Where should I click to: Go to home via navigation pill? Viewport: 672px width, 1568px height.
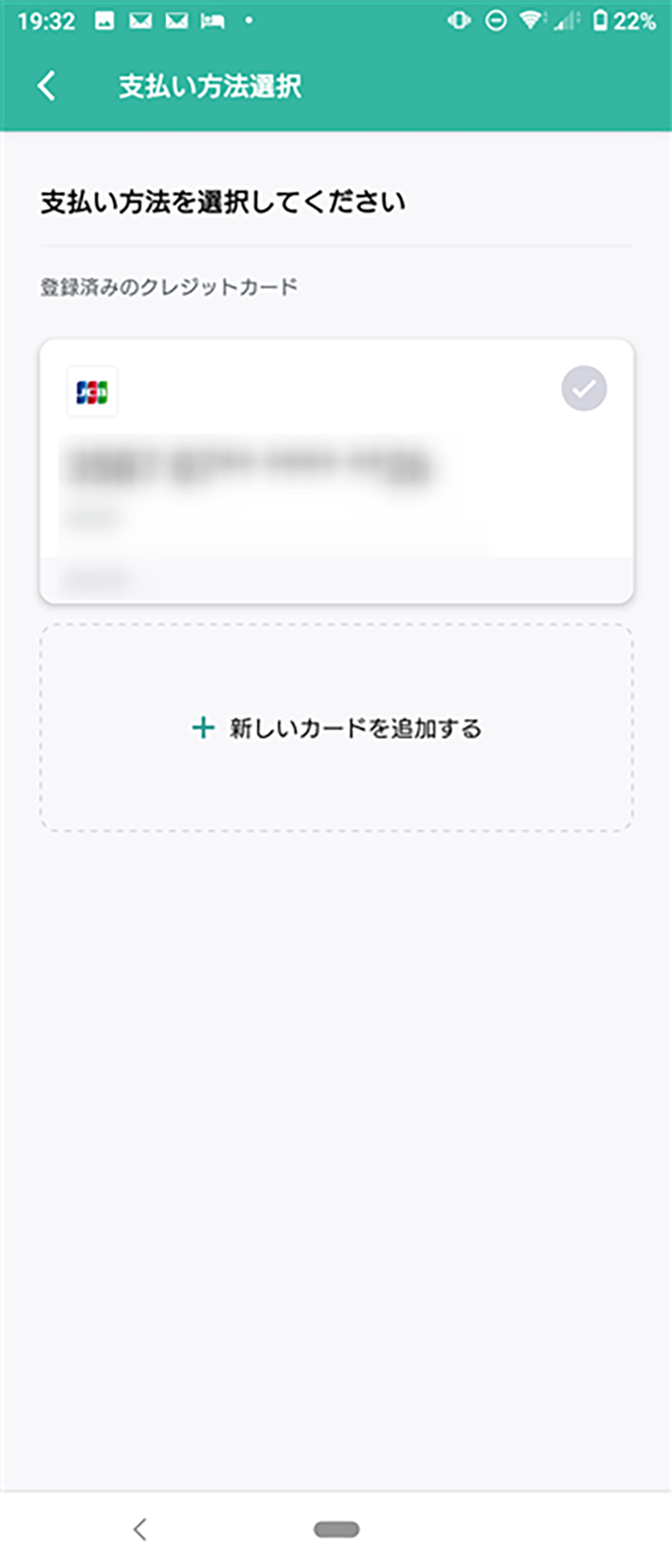336,1529
